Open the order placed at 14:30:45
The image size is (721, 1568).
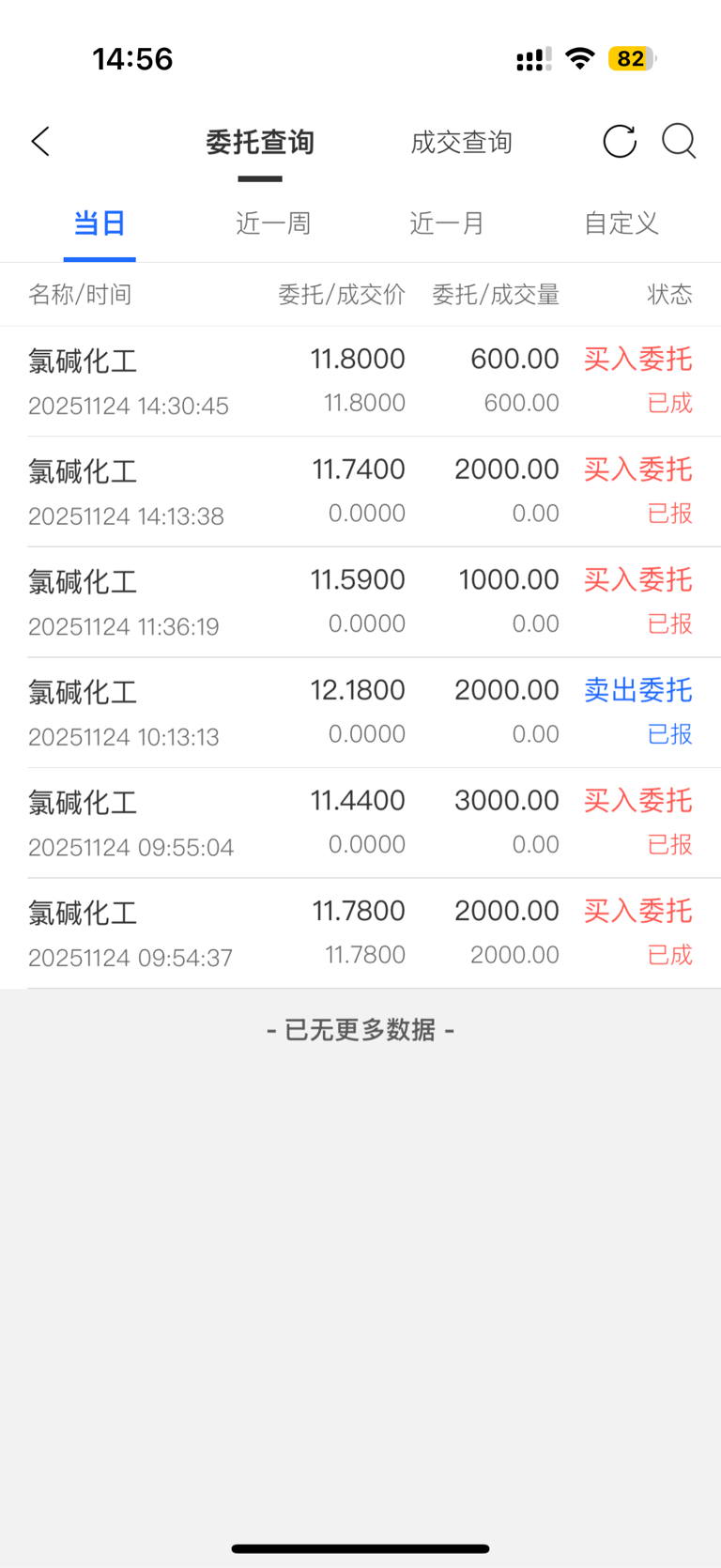tap(360, 381)
